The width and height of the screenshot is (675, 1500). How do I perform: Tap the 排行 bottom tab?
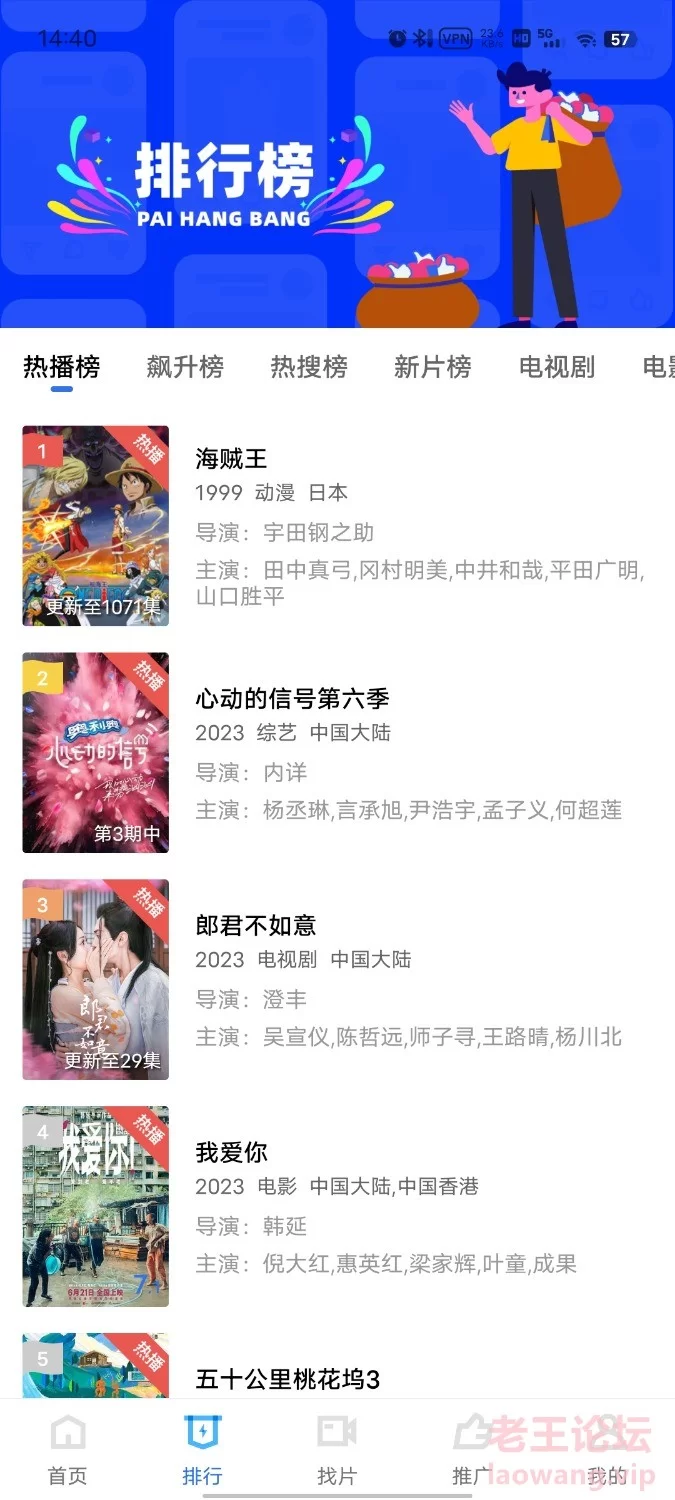[x=203, y=1450]
